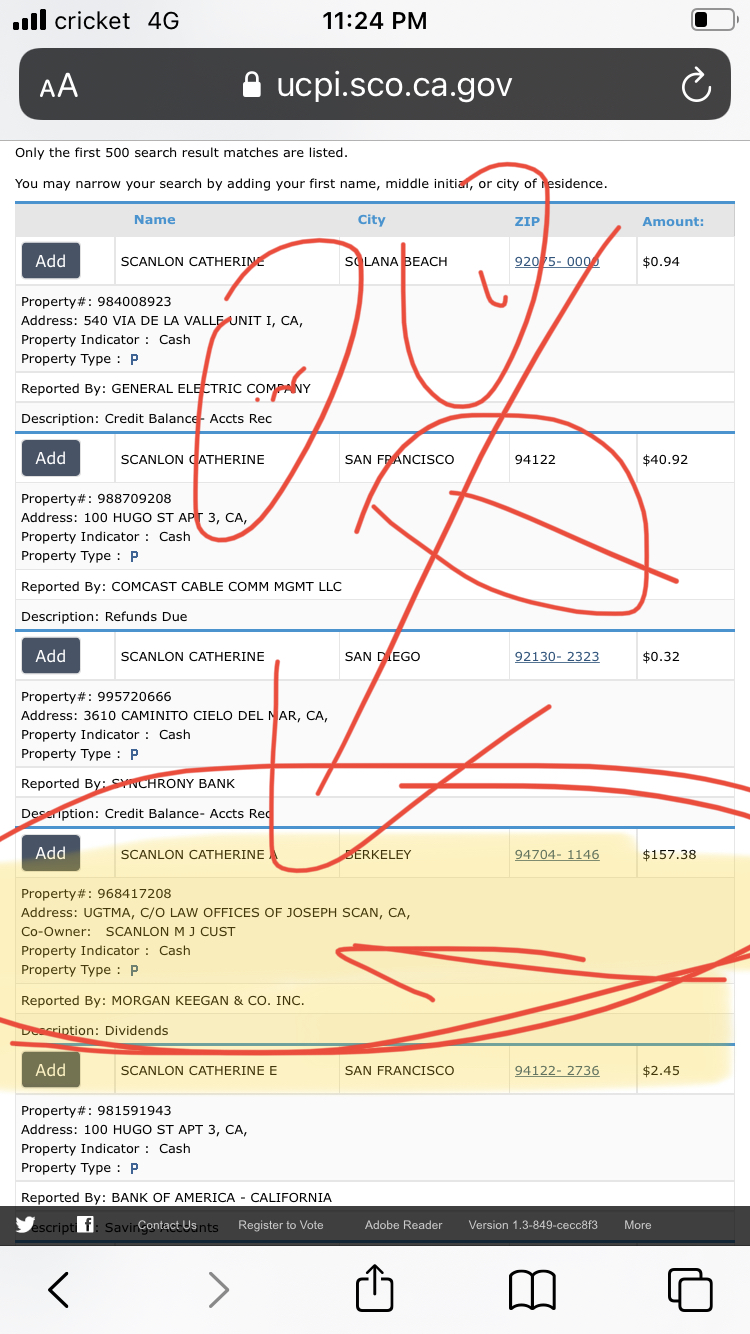Open the Adobe Reader footer link
The width and height of the screenshot is (750, 1334).
pos(404,1225)
